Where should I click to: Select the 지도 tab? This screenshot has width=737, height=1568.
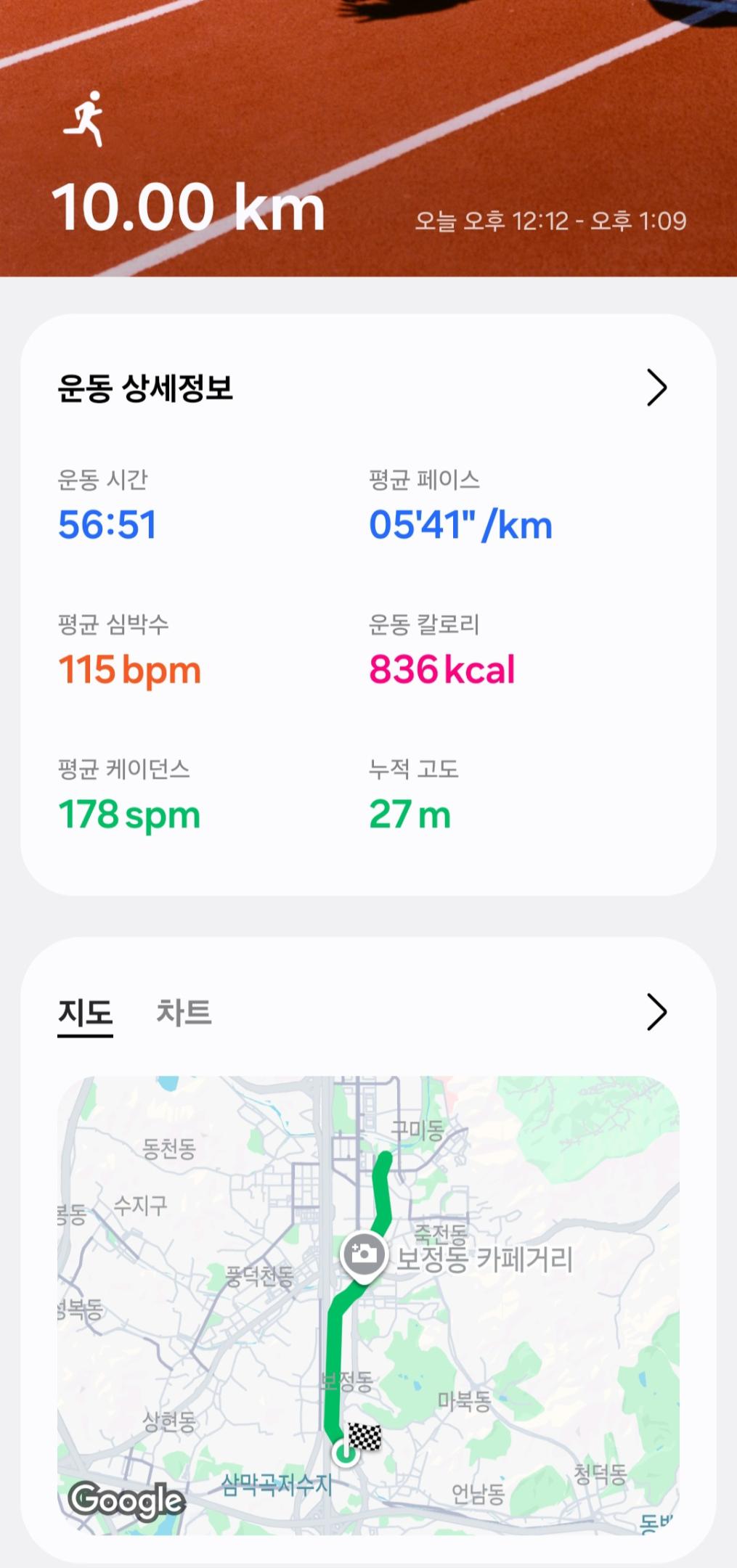pyautogui.click(x=85, y=1012)
